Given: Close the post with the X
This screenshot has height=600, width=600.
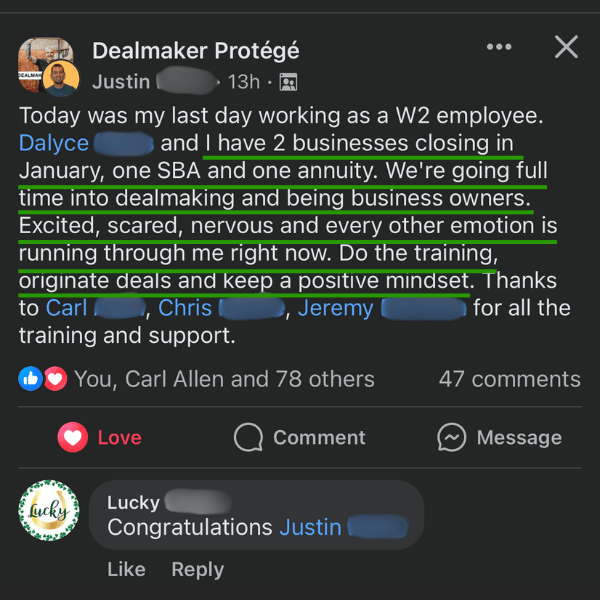Looking at the screenshot, I should (566, 46).
